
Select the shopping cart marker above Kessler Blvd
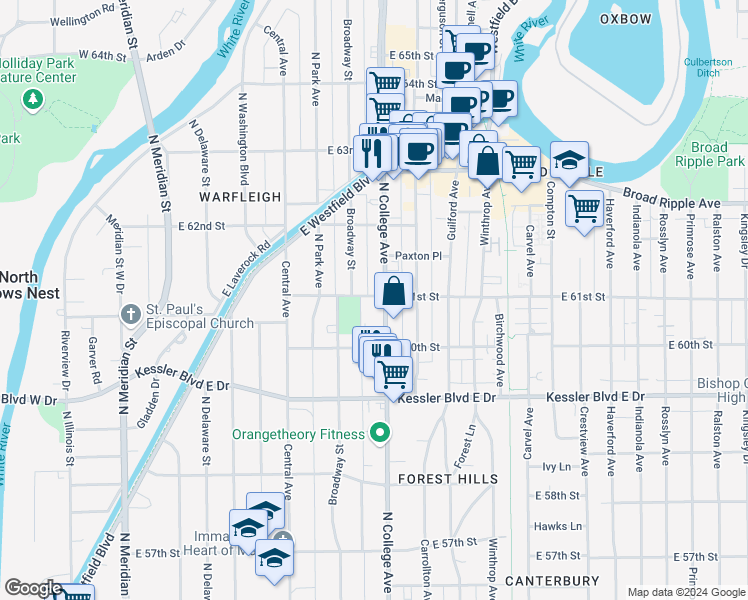coord(394,373)
